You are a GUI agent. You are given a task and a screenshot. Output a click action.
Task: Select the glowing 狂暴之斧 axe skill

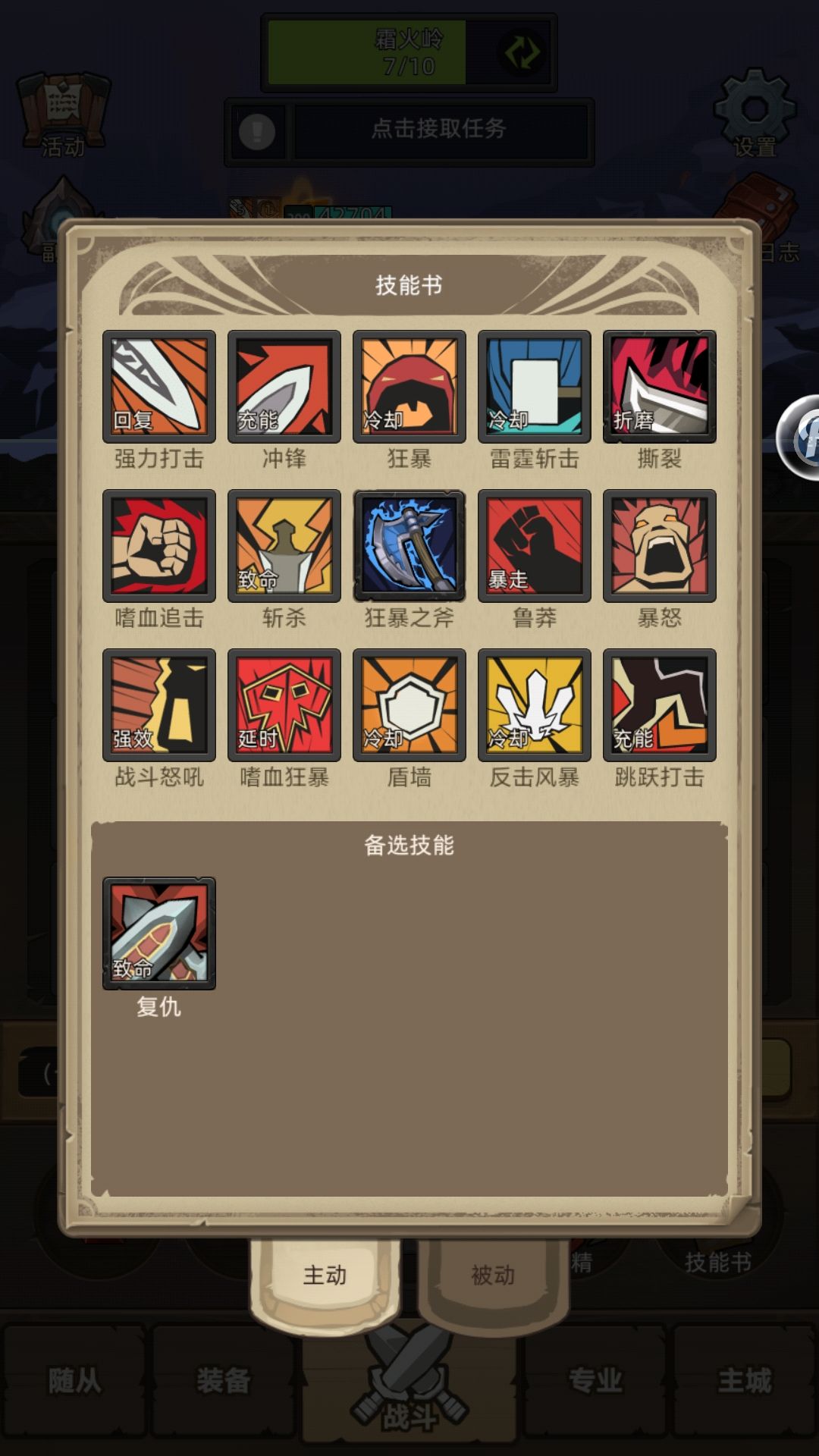tap(409, 548)
